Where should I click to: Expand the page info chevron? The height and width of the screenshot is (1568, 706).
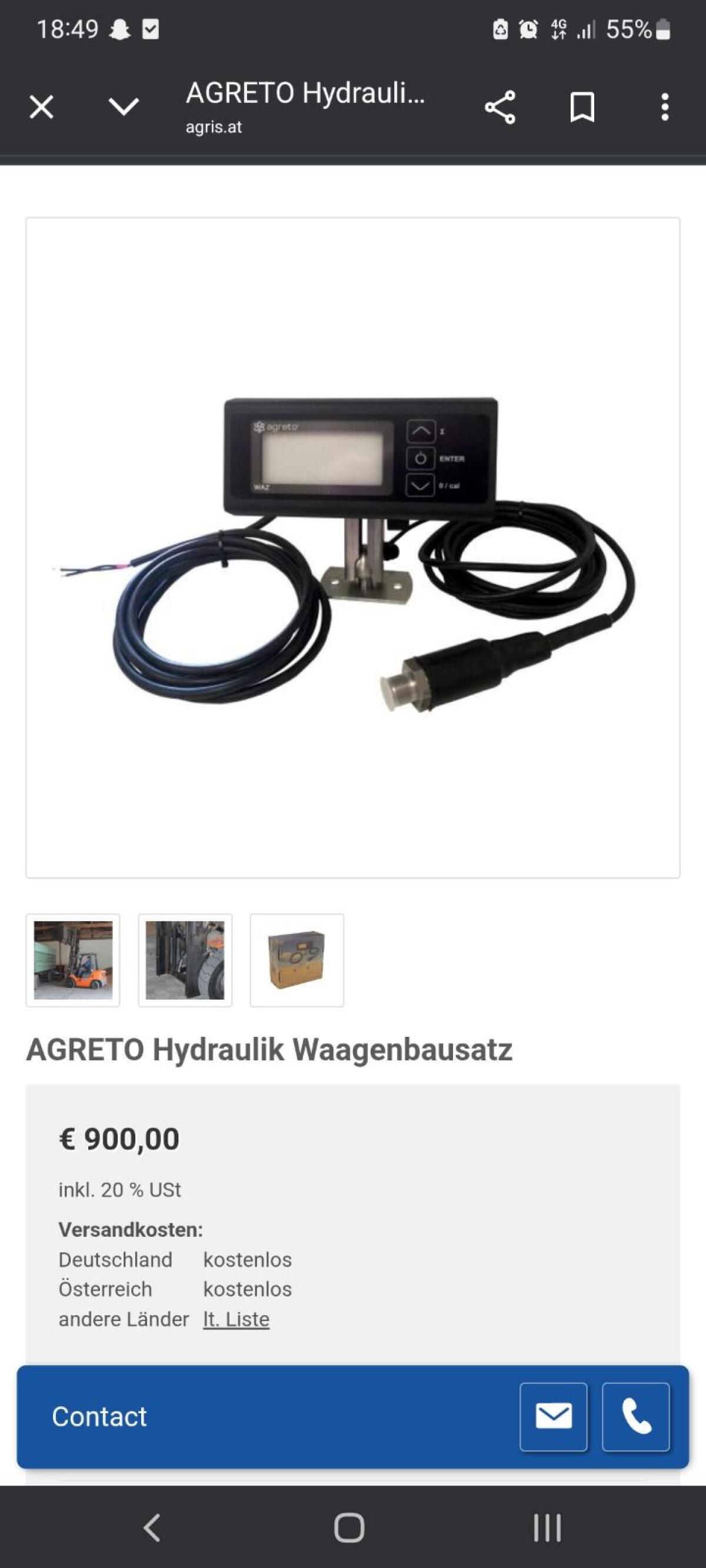click(124, 107)
